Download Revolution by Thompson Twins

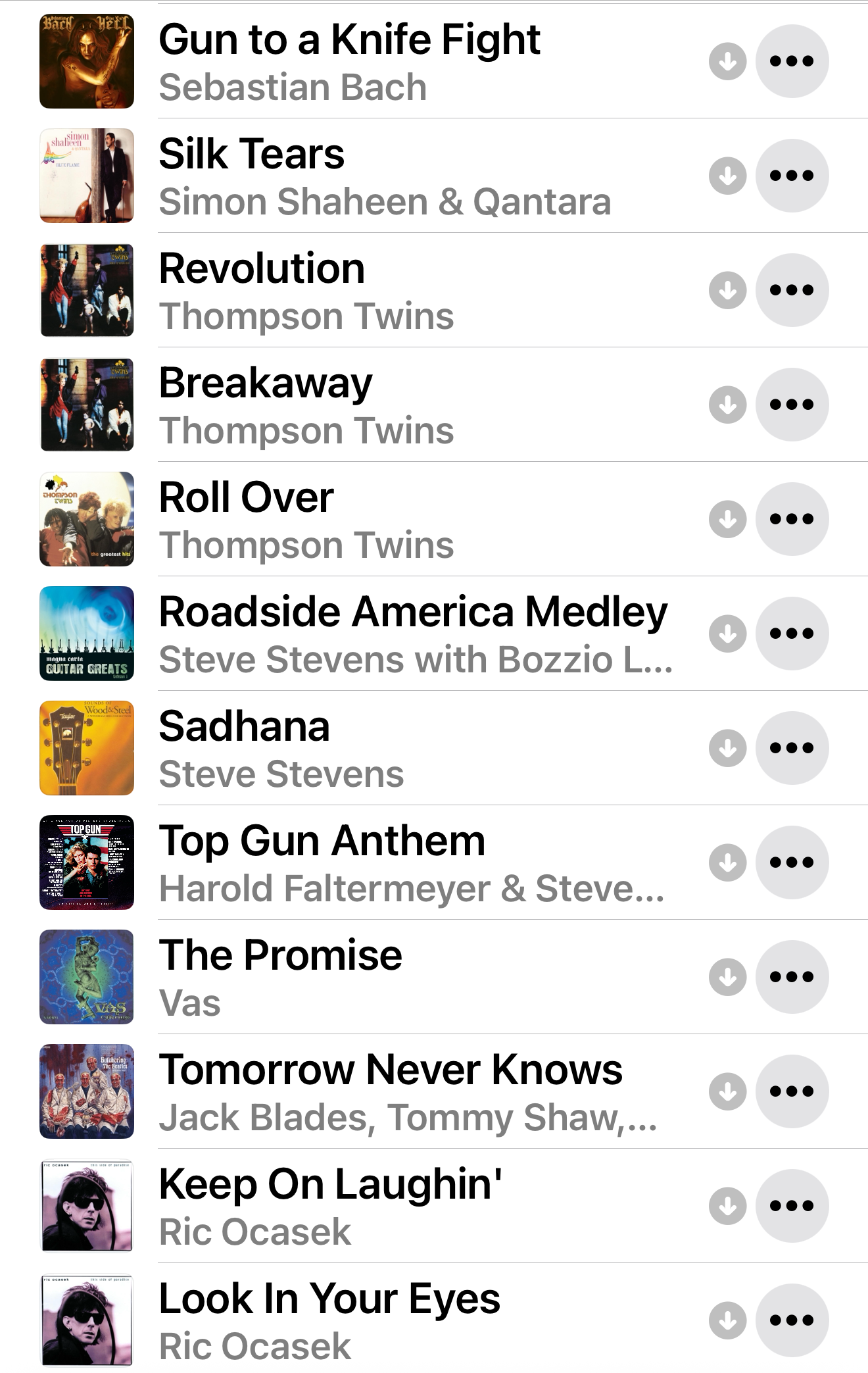(x=727, y=290)
